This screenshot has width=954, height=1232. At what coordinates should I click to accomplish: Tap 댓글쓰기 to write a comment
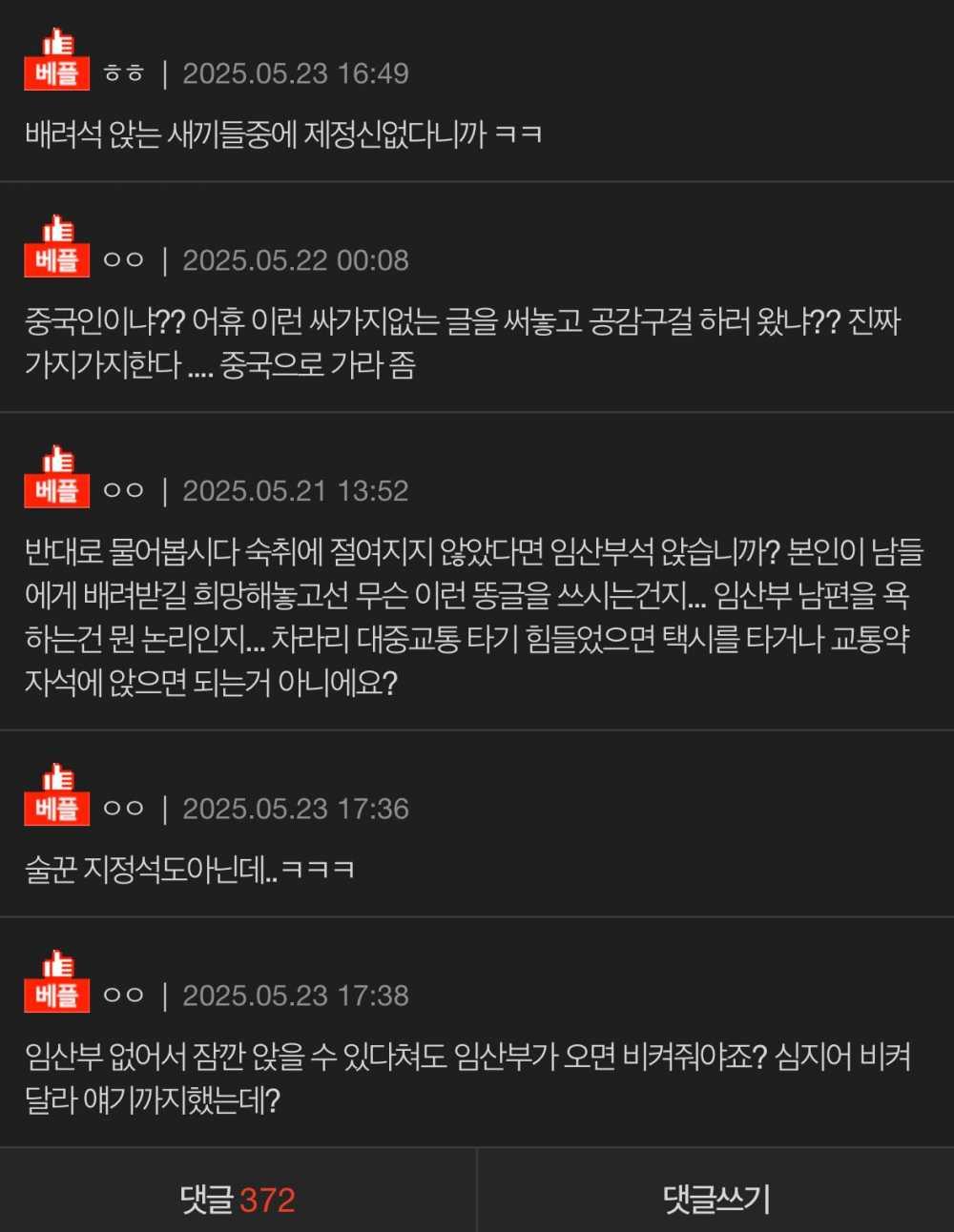715,1199
